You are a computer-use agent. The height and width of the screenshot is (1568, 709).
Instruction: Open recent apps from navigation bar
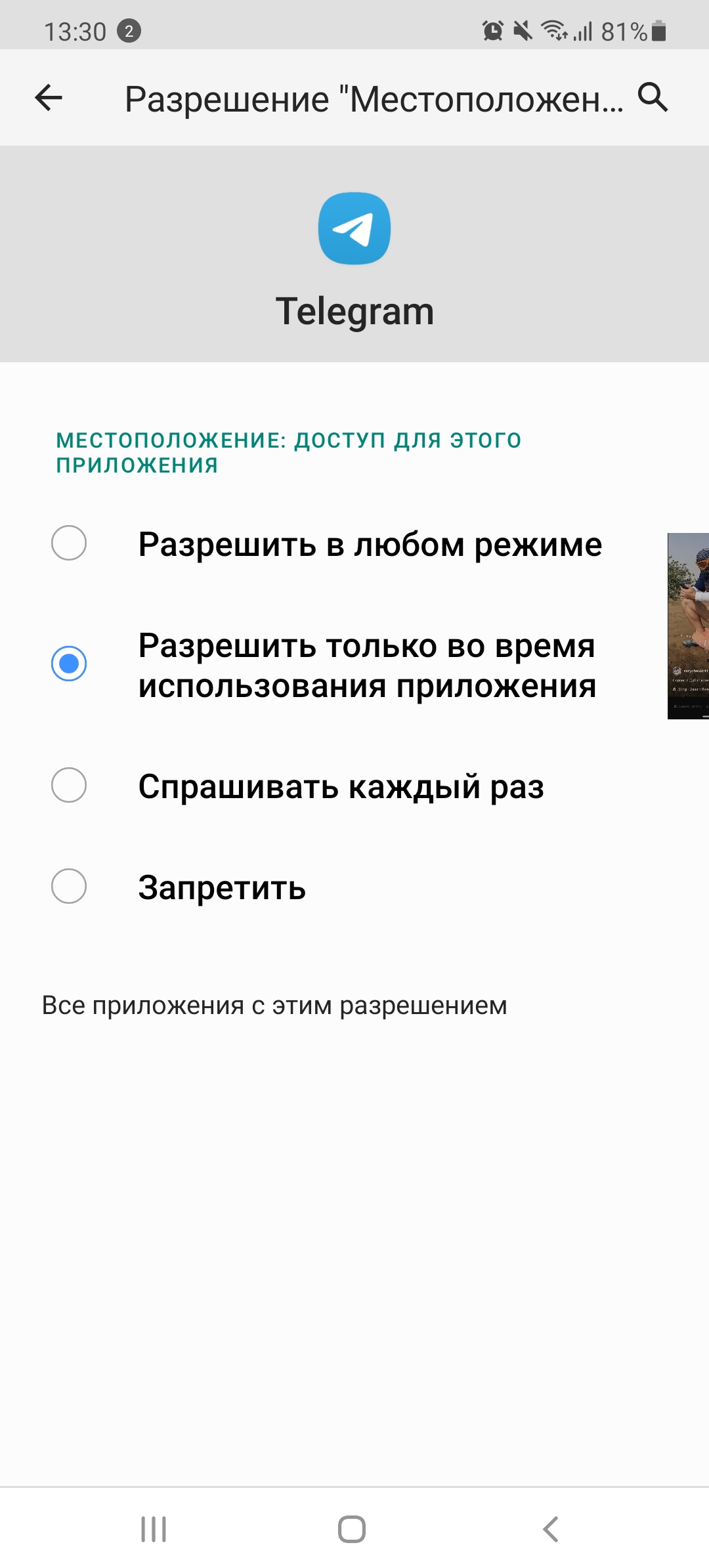click(154, 1529)
